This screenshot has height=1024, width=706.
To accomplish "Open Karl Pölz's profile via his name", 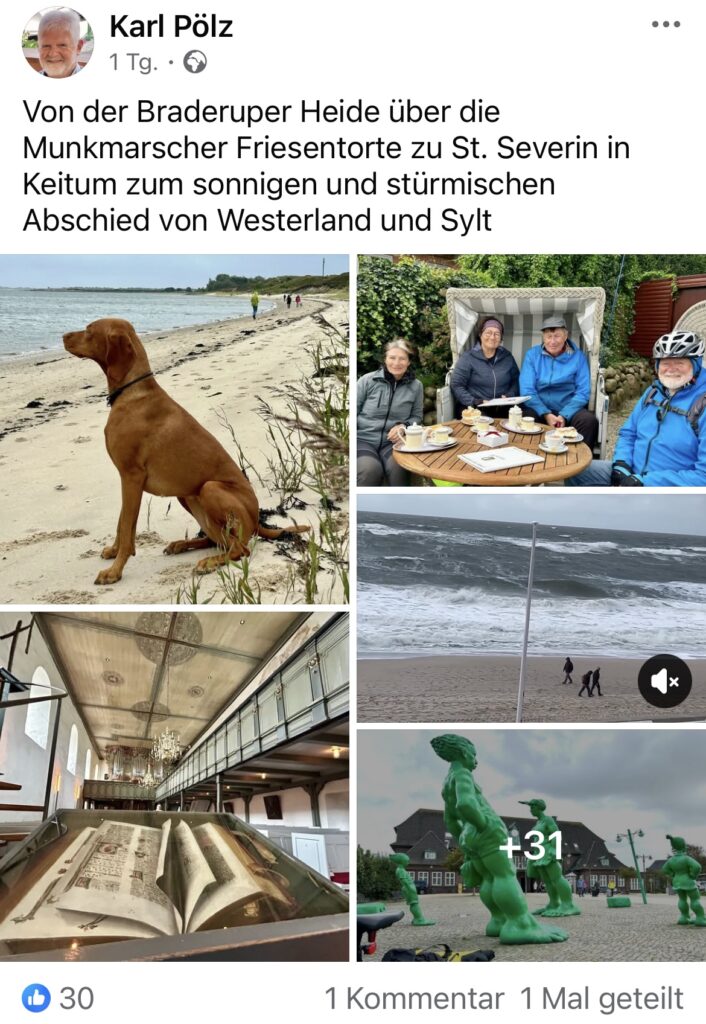I will [171, 26].
